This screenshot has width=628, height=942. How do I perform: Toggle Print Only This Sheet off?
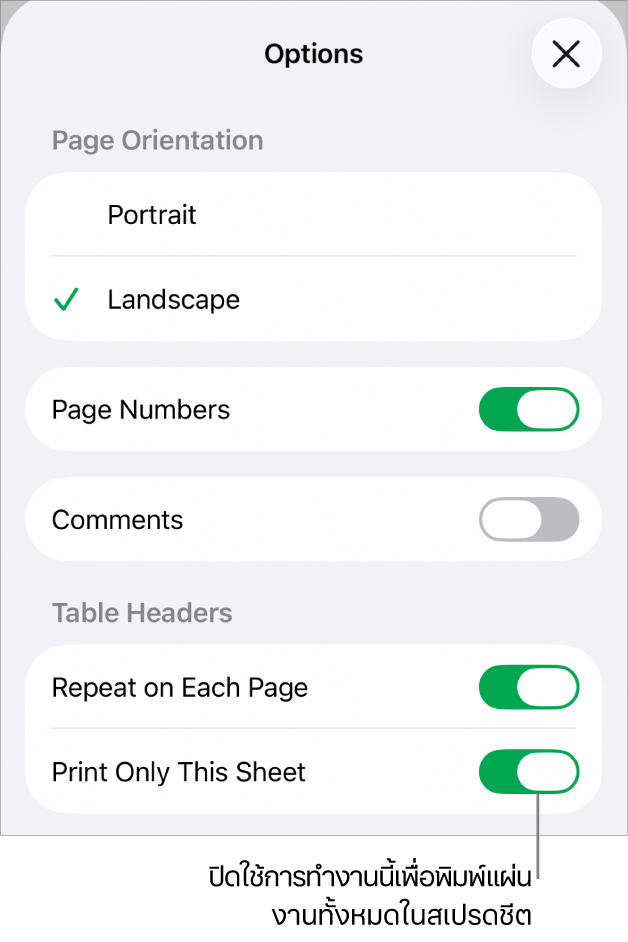(x=529, y=772)
